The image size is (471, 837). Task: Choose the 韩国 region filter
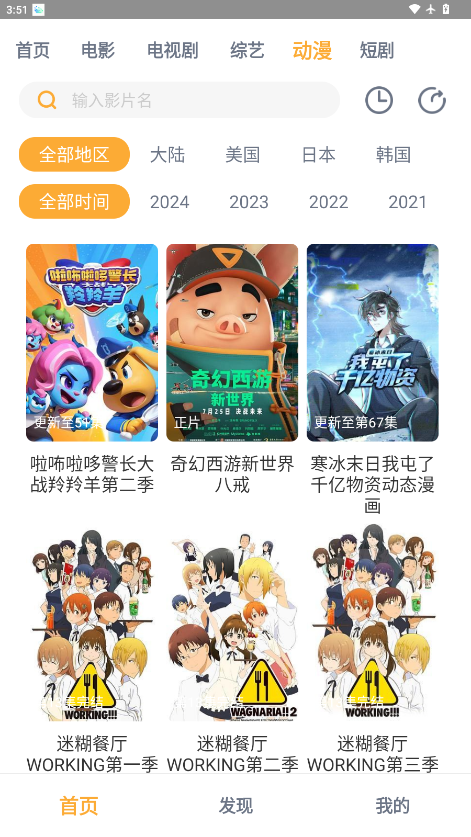393,155
